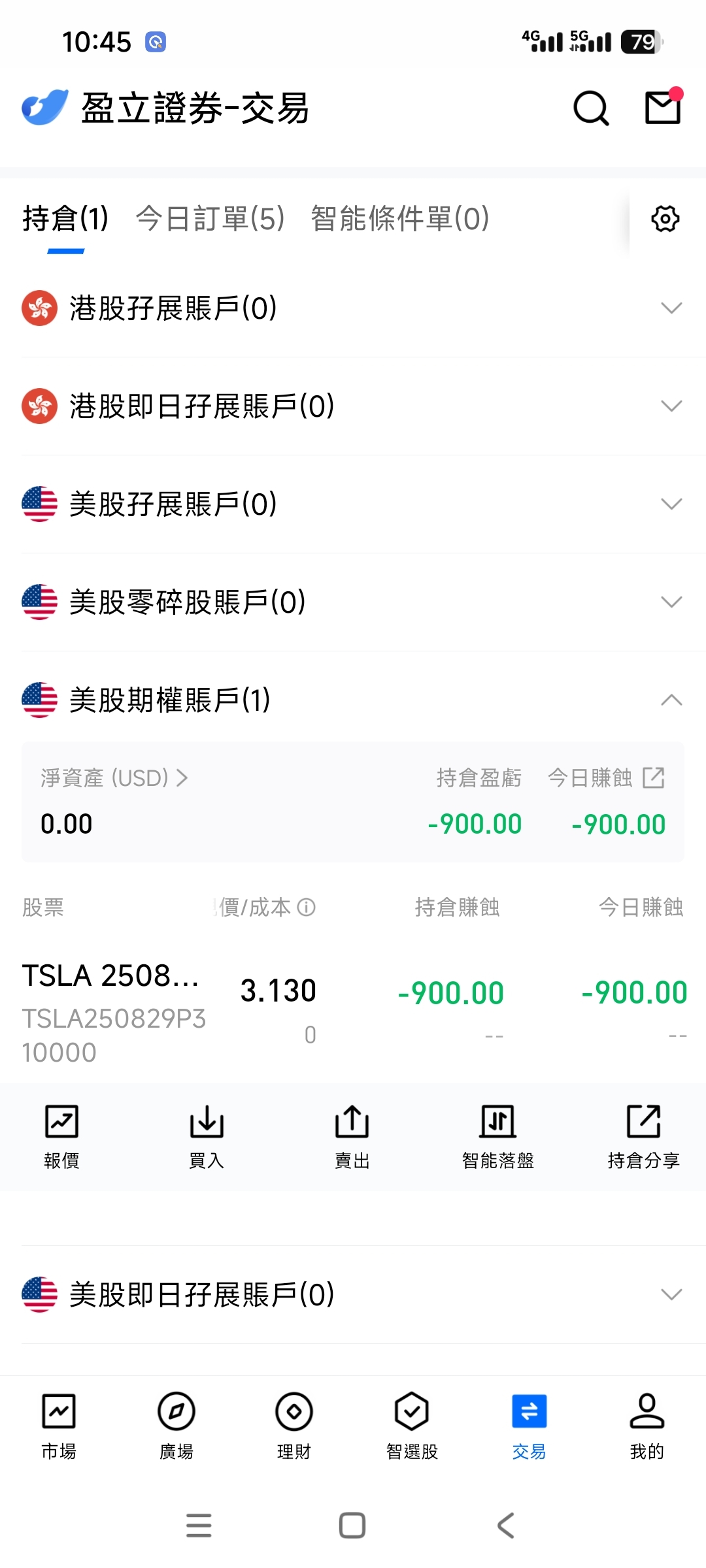Collapse the 美股期權賬戶(1) section
Image resolution: width=706 pixels, height=1568 pixels.
click(353, 700)
